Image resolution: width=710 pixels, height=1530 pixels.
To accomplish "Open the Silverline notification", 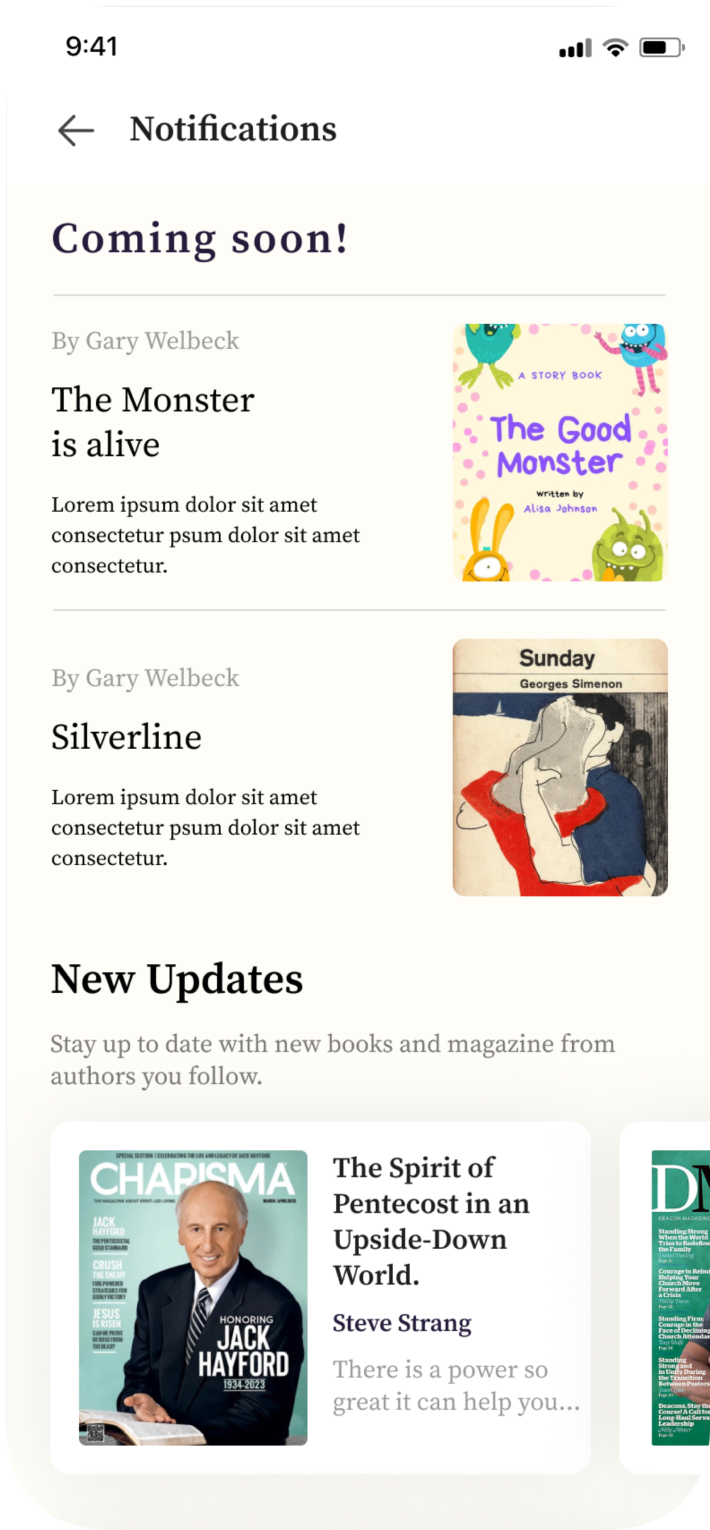I will coord(127,737).
